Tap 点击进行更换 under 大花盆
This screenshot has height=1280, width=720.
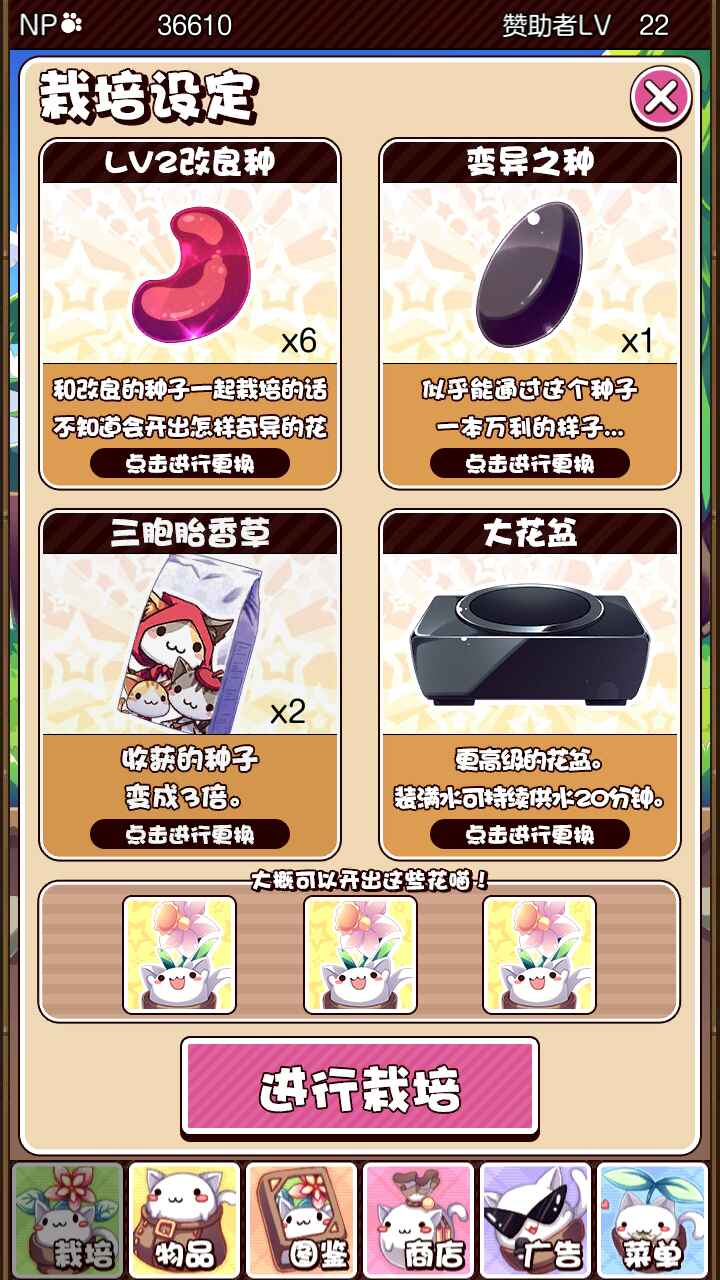pyautogui.click(x=530, y=834)
